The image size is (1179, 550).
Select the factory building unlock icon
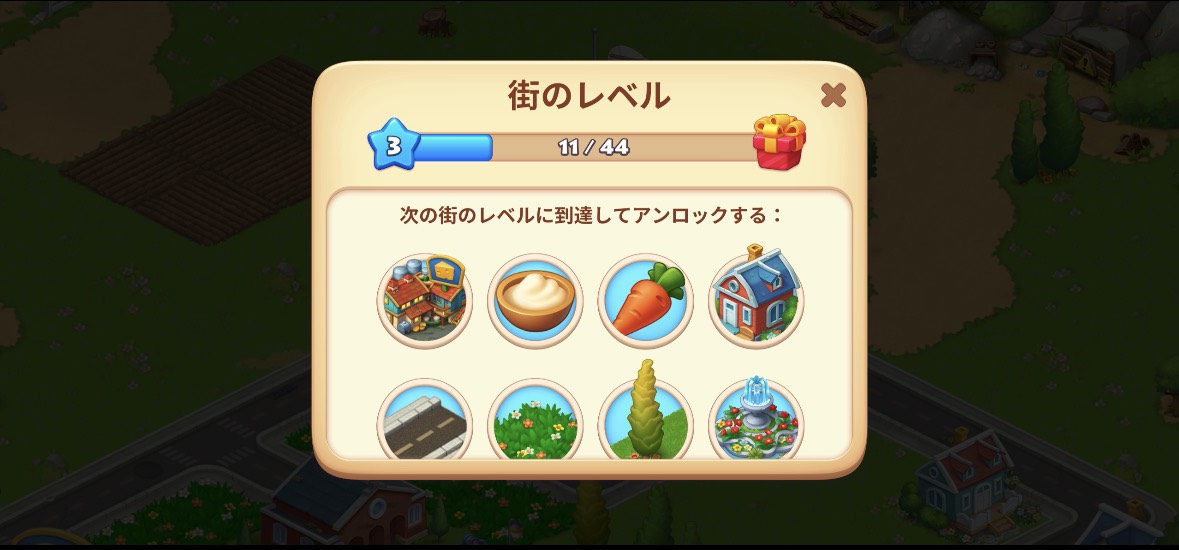point(424,298)
